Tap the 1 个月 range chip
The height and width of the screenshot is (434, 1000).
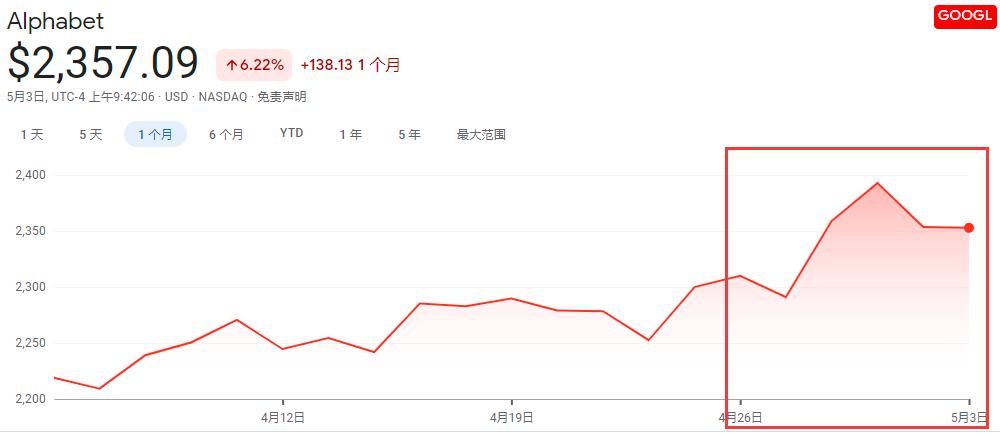(155, 134)
